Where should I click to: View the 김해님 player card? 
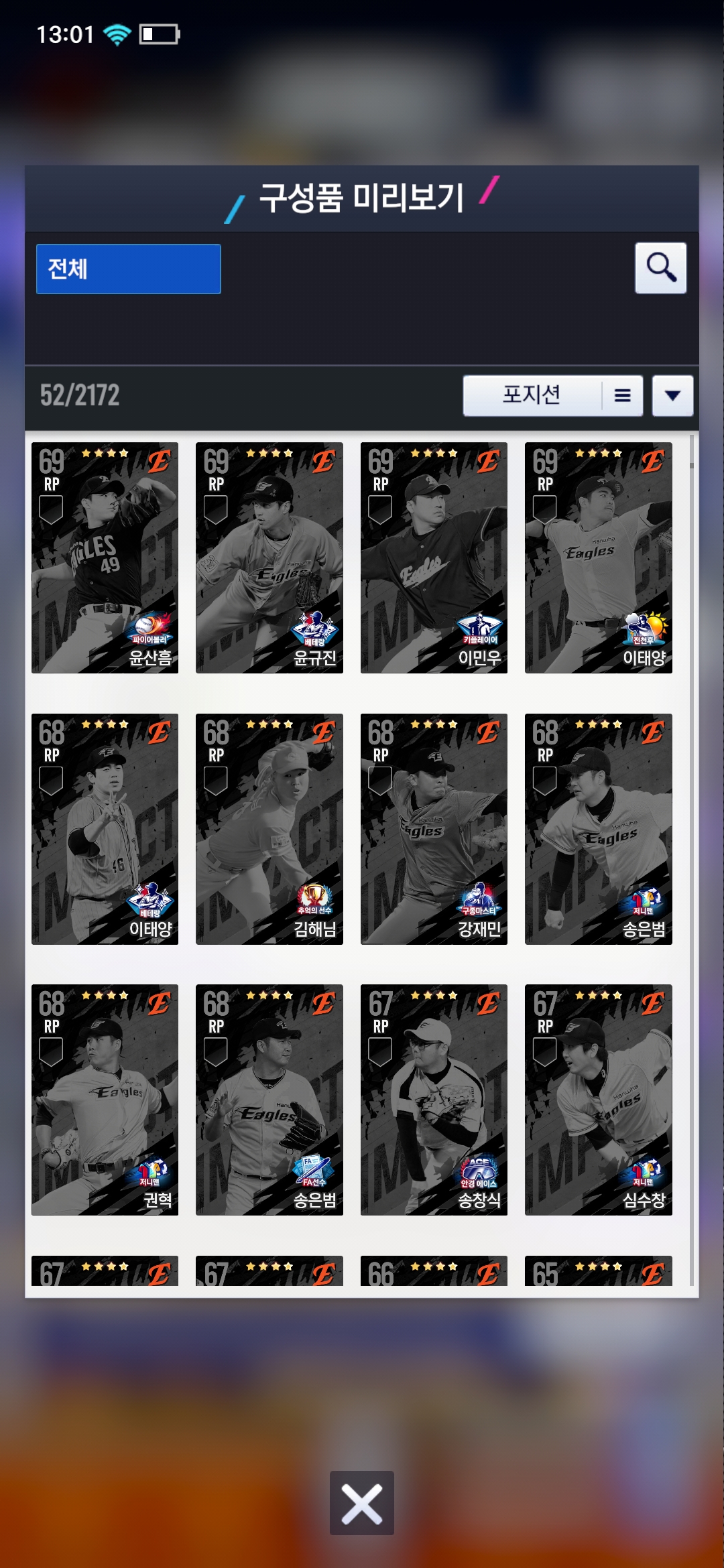[269, 829]
